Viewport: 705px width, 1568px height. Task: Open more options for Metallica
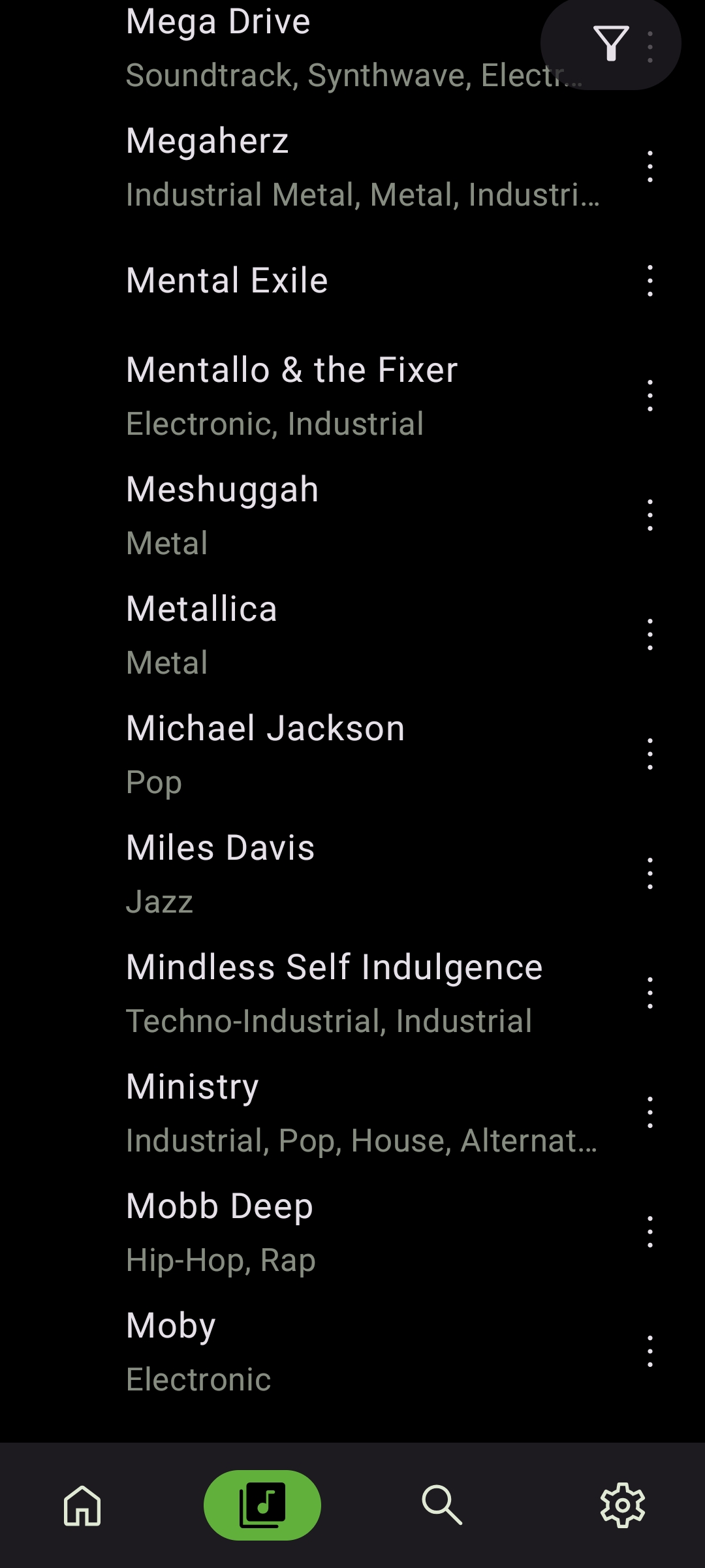coord(650,635)
